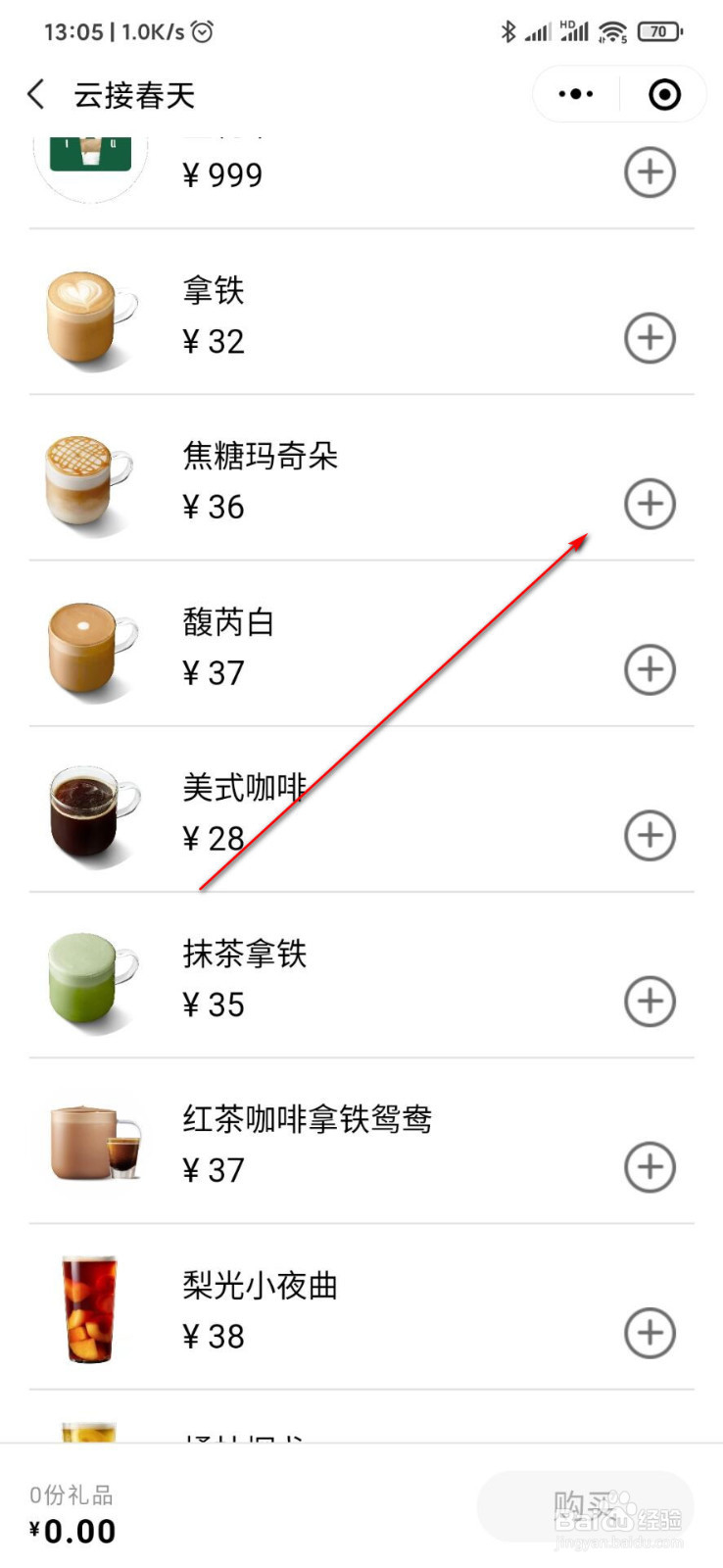Viewport: 723px width, 1568px height.
Task: Add 抹茶拿铁 to the order
Action: pyautogui.click(x=651, y=1001)
